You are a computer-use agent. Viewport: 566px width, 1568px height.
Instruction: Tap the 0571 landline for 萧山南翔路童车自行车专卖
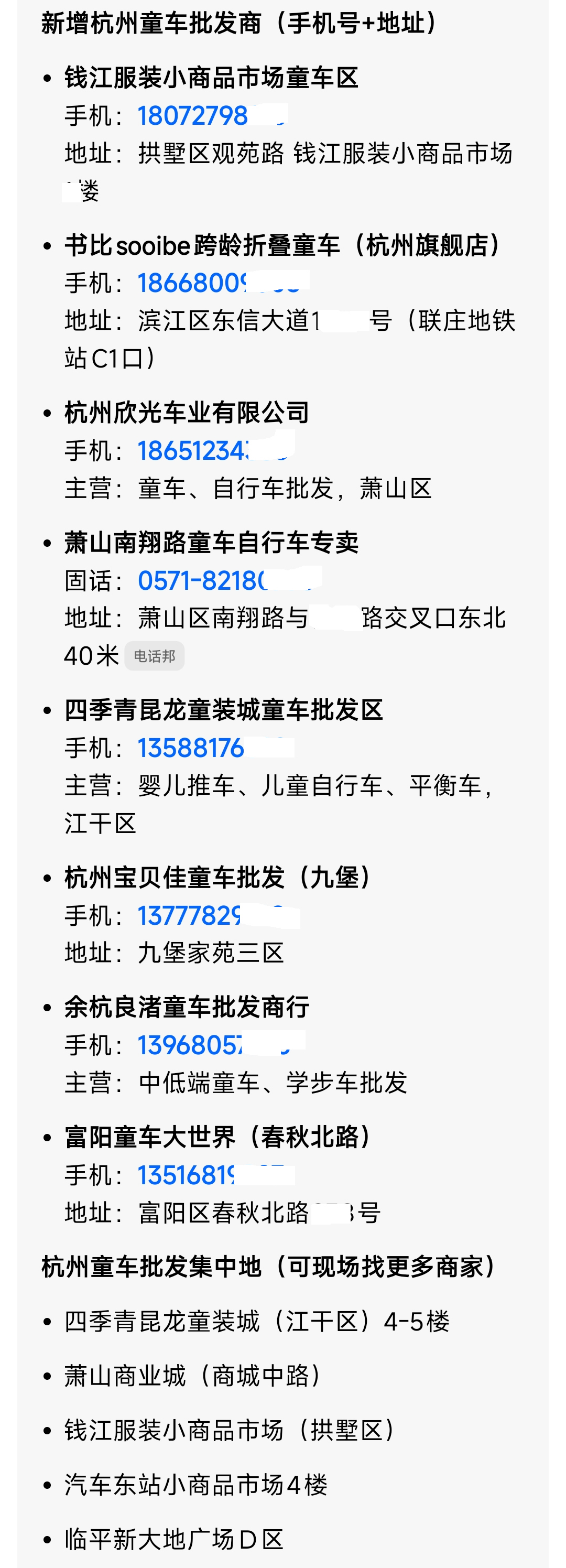point(203,581)
